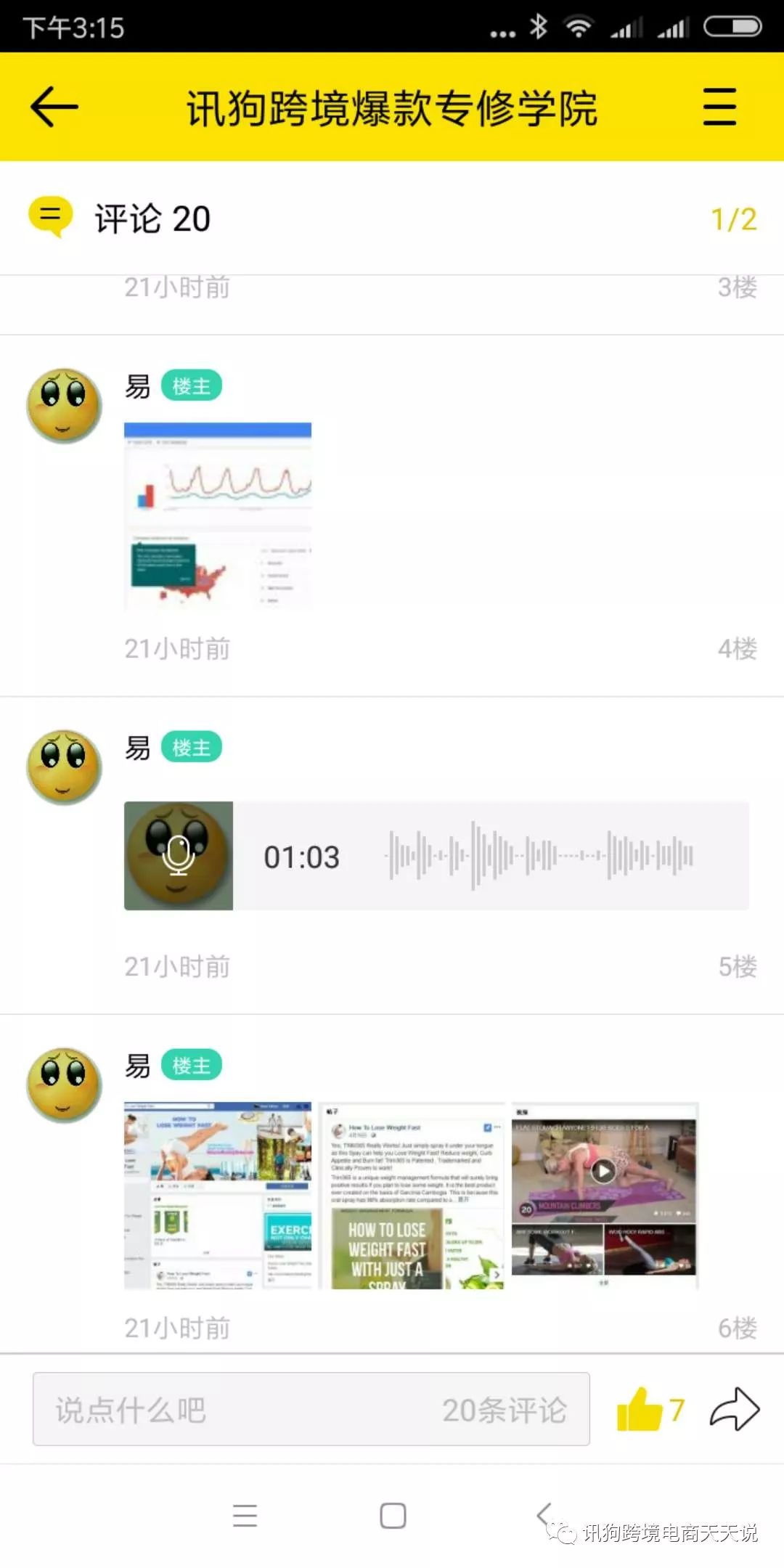
Task: Open 易's avatar on the 5楼 comment
Action: click(x=64, y=767)
